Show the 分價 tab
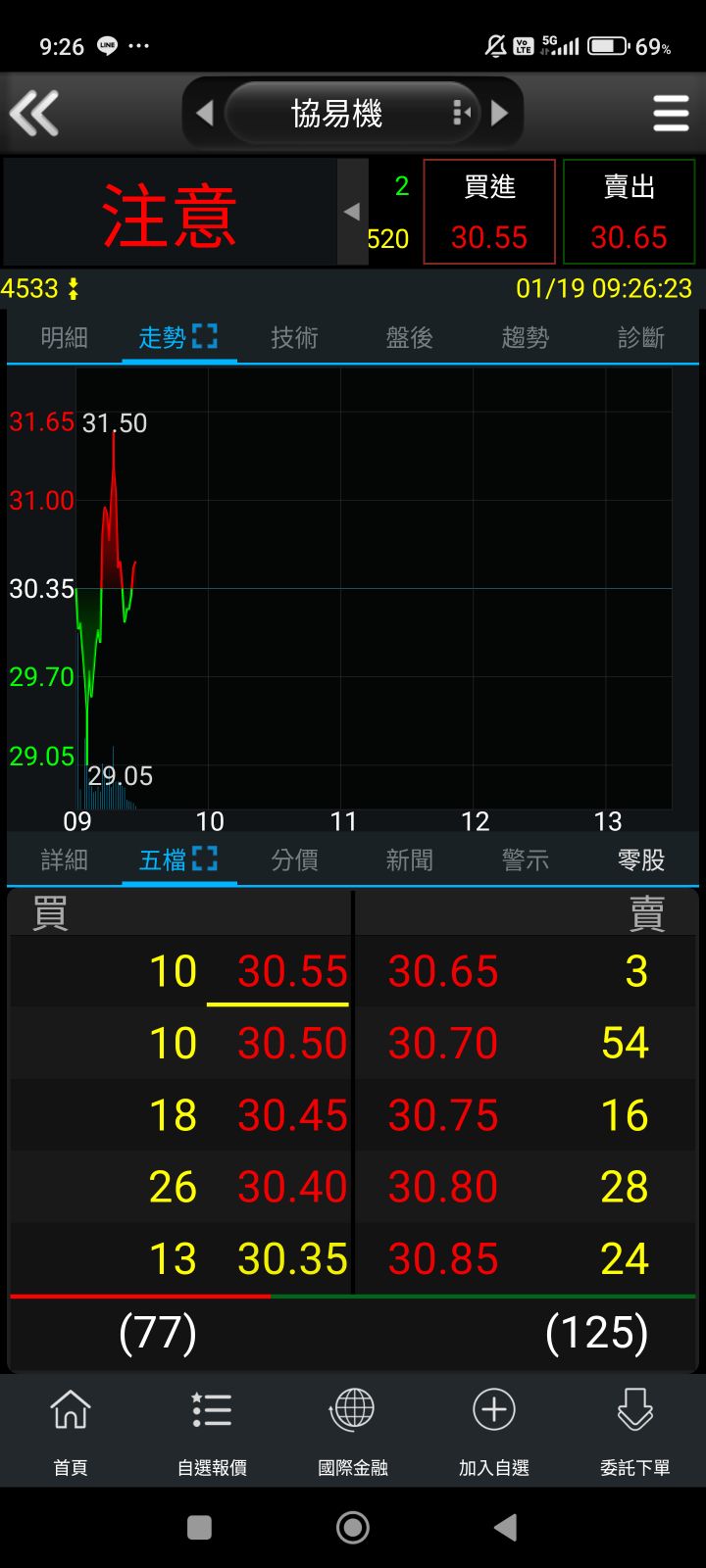 coord(294,860)
